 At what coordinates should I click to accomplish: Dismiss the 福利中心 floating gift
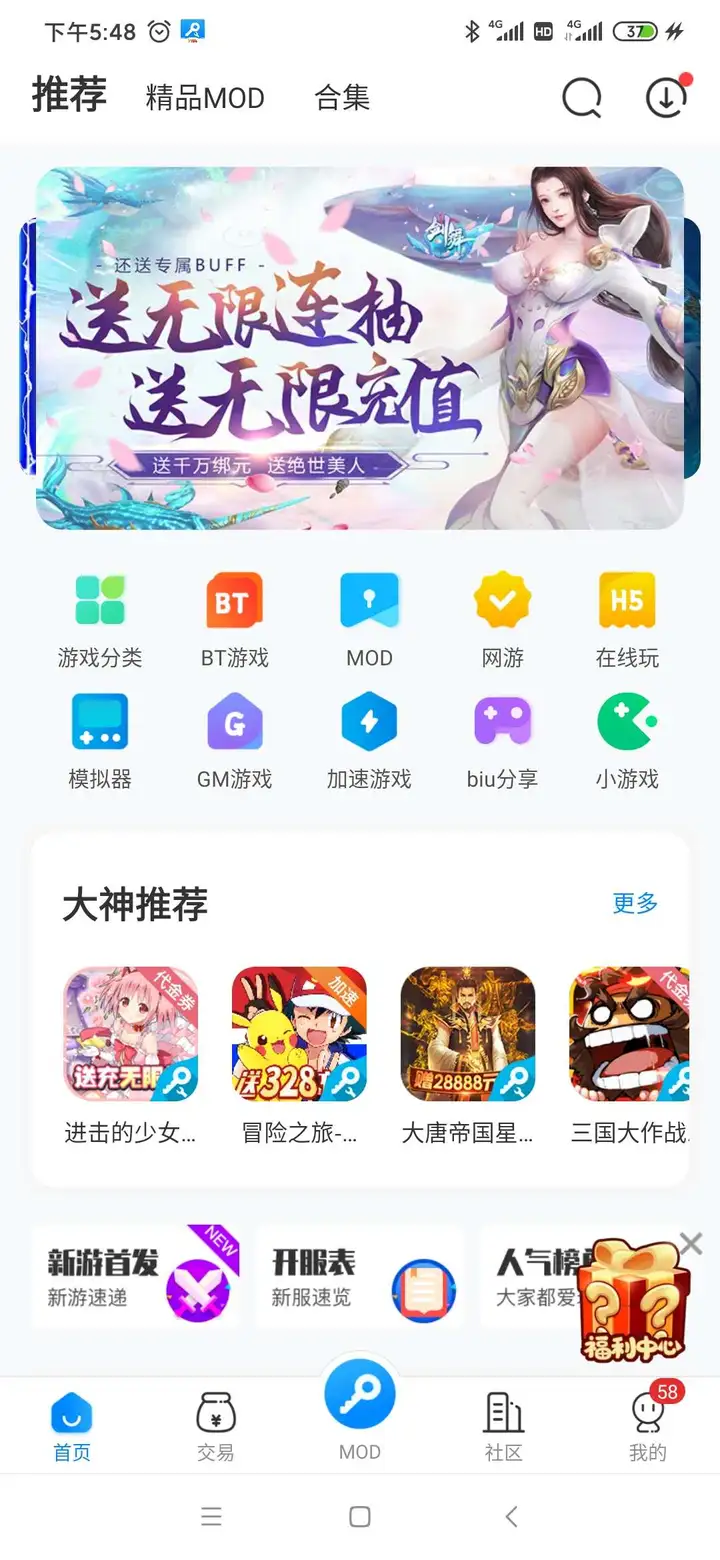click(x=691, y=1243)
